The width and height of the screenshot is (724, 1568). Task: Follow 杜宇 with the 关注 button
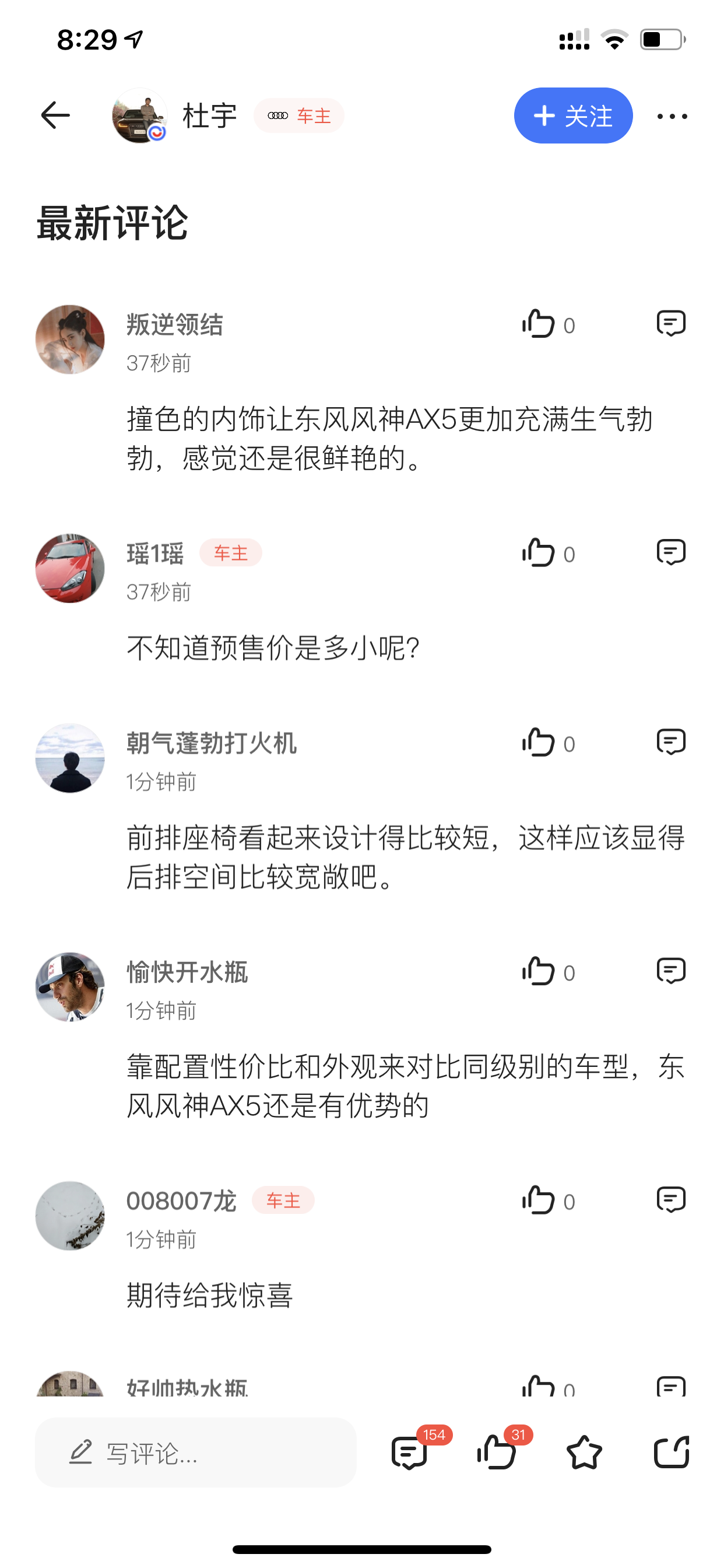pos(573,116)
